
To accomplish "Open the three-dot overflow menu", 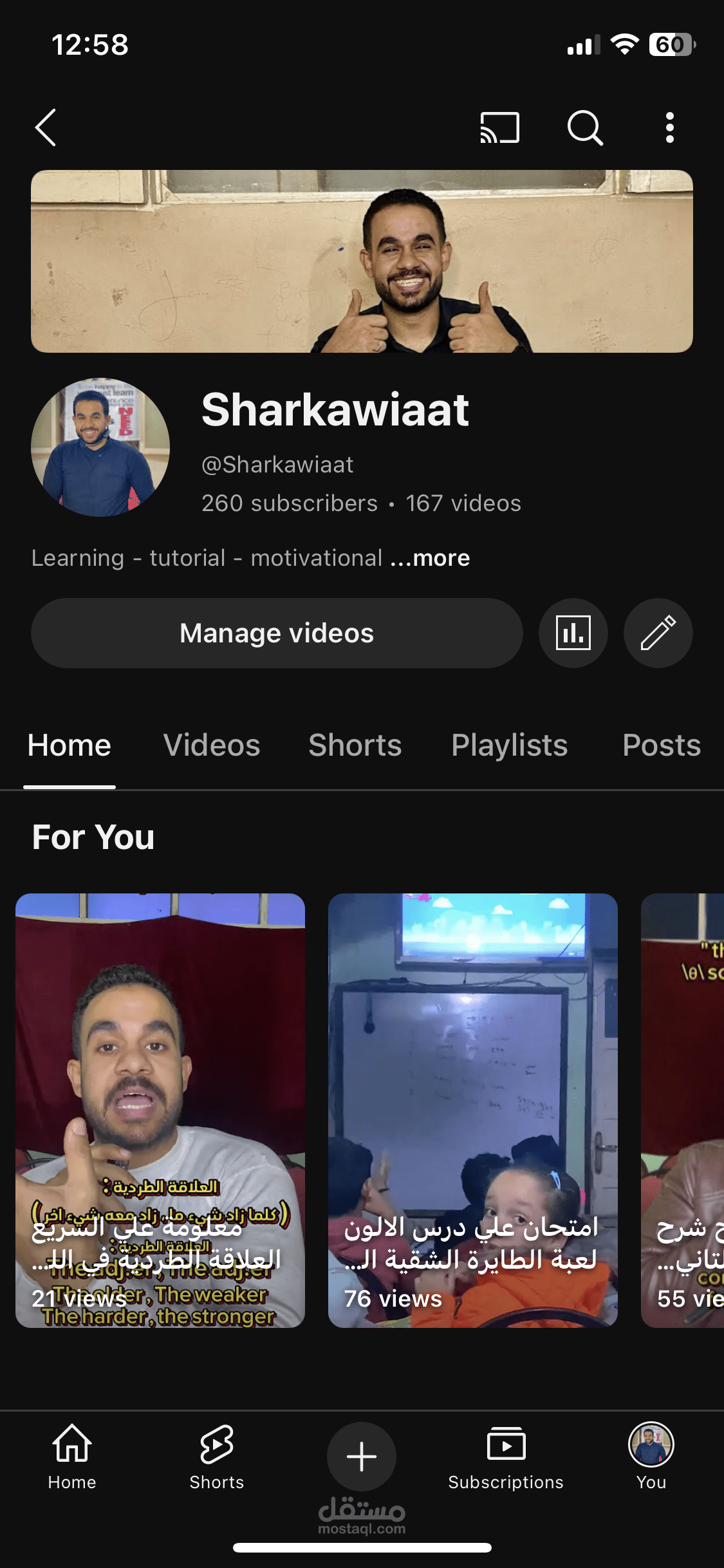I will 670,127.
